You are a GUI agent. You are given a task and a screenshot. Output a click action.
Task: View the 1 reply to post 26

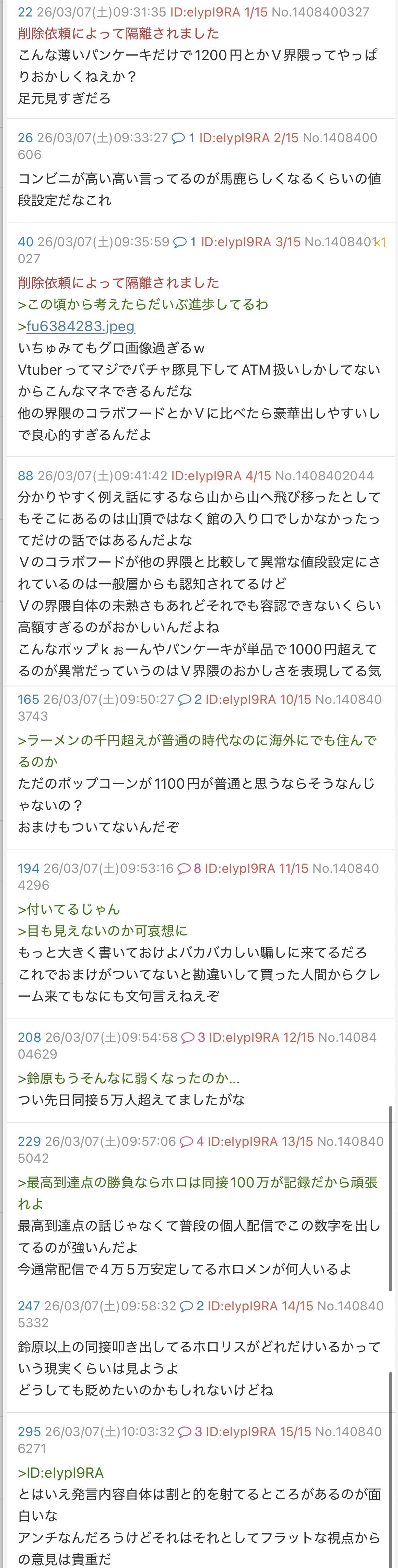click(x=184, y=138)
